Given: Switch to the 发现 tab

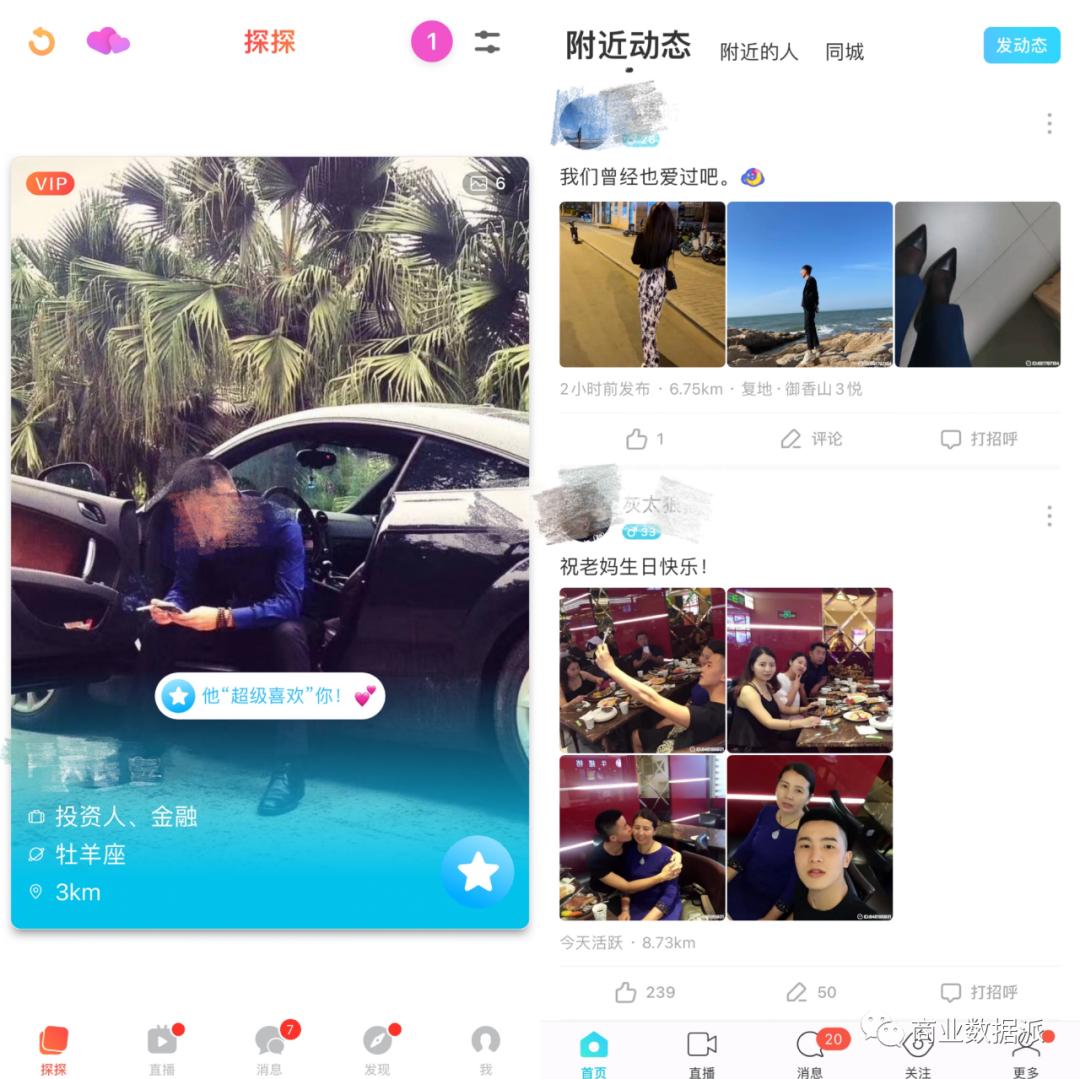Looking at the screenshot, I should tap(377, 1049).
